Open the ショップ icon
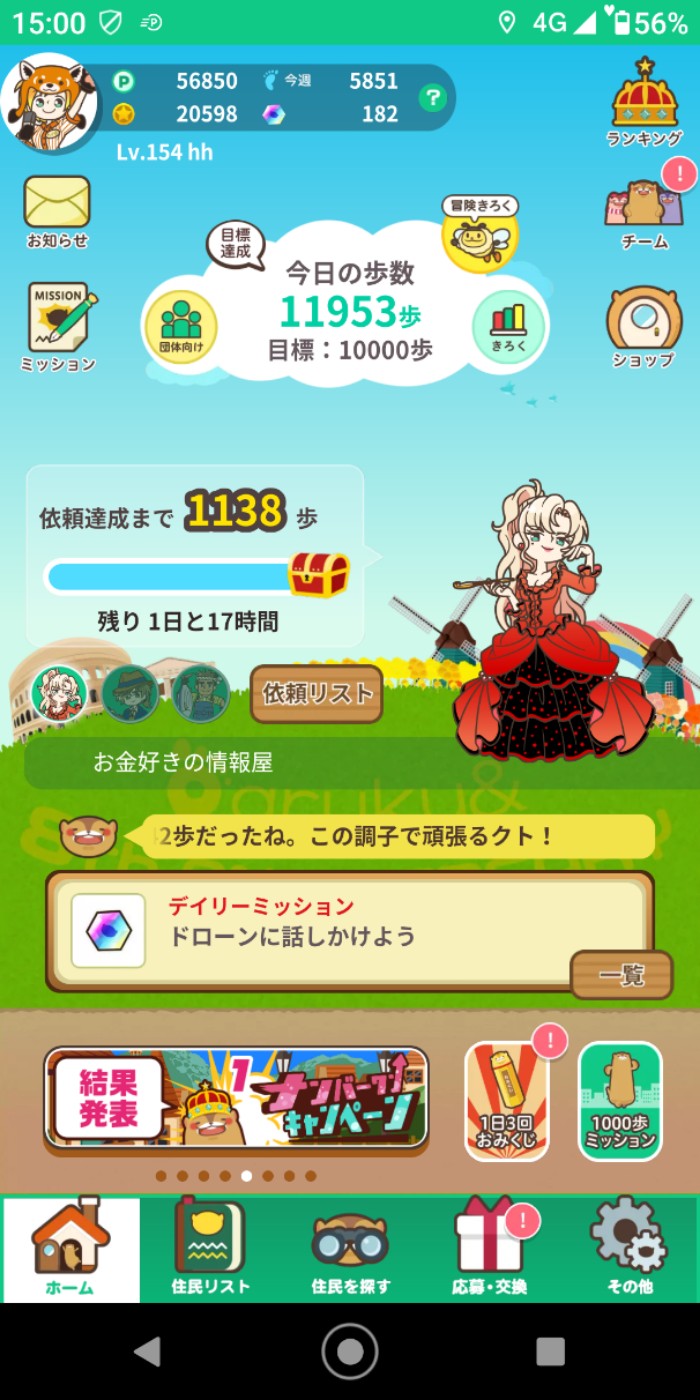The height and width of the screenshot is (1400, 700). coord(644,325)
